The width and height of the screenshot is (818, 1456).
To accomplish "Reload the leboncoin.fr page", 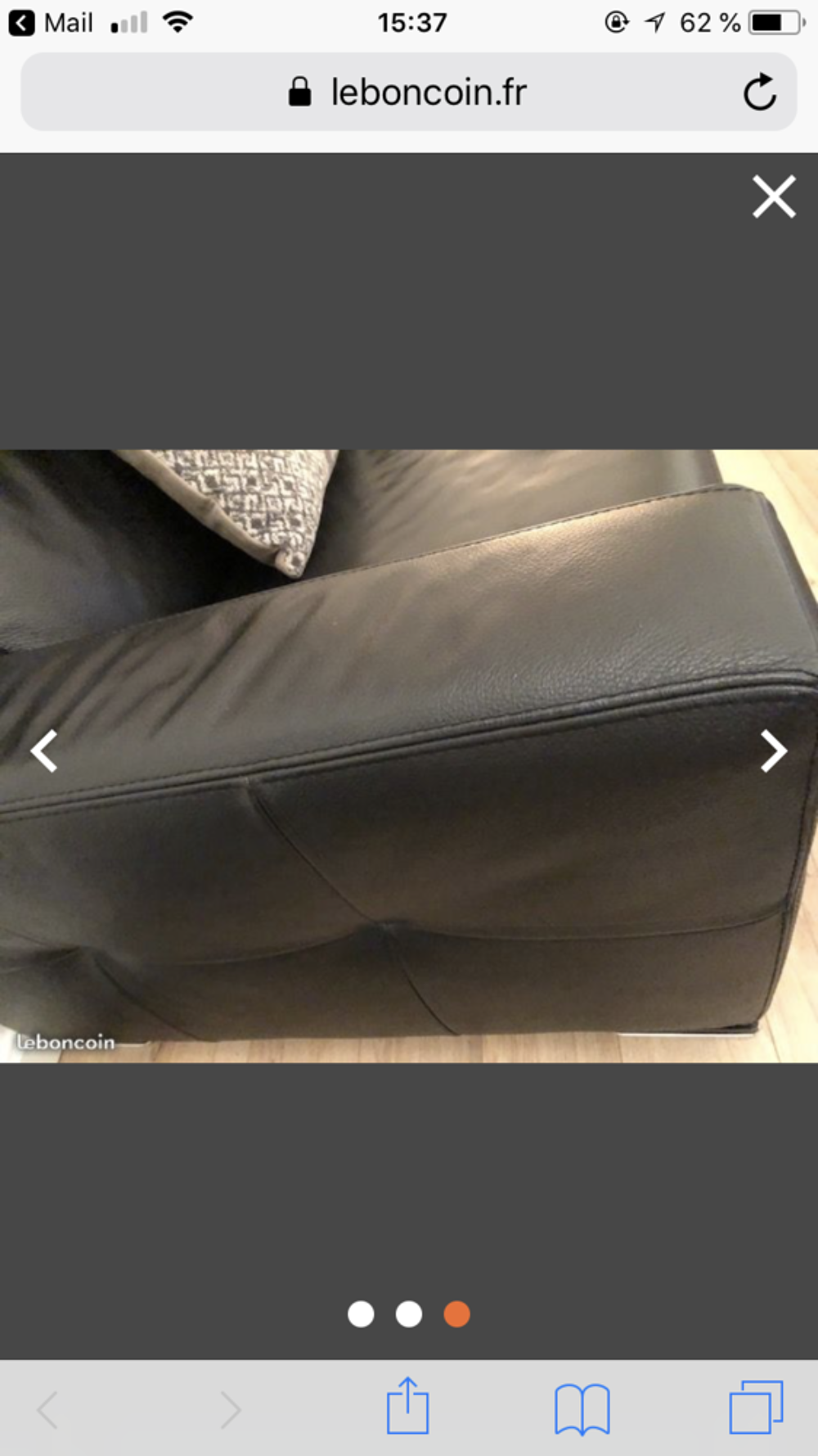I will click(x=759, y=92).
